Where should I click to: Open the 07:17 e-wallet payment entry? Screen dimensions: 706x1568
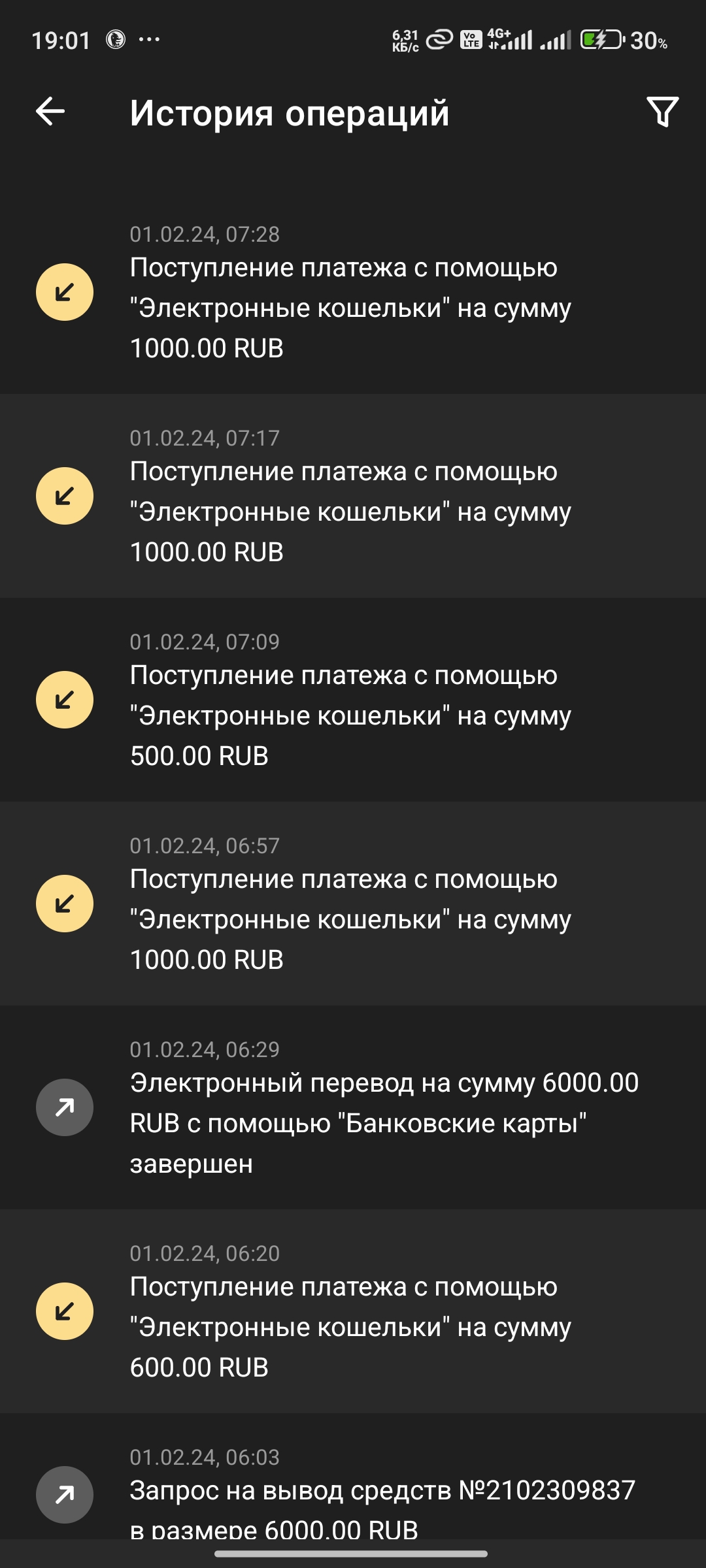(353, 496)
